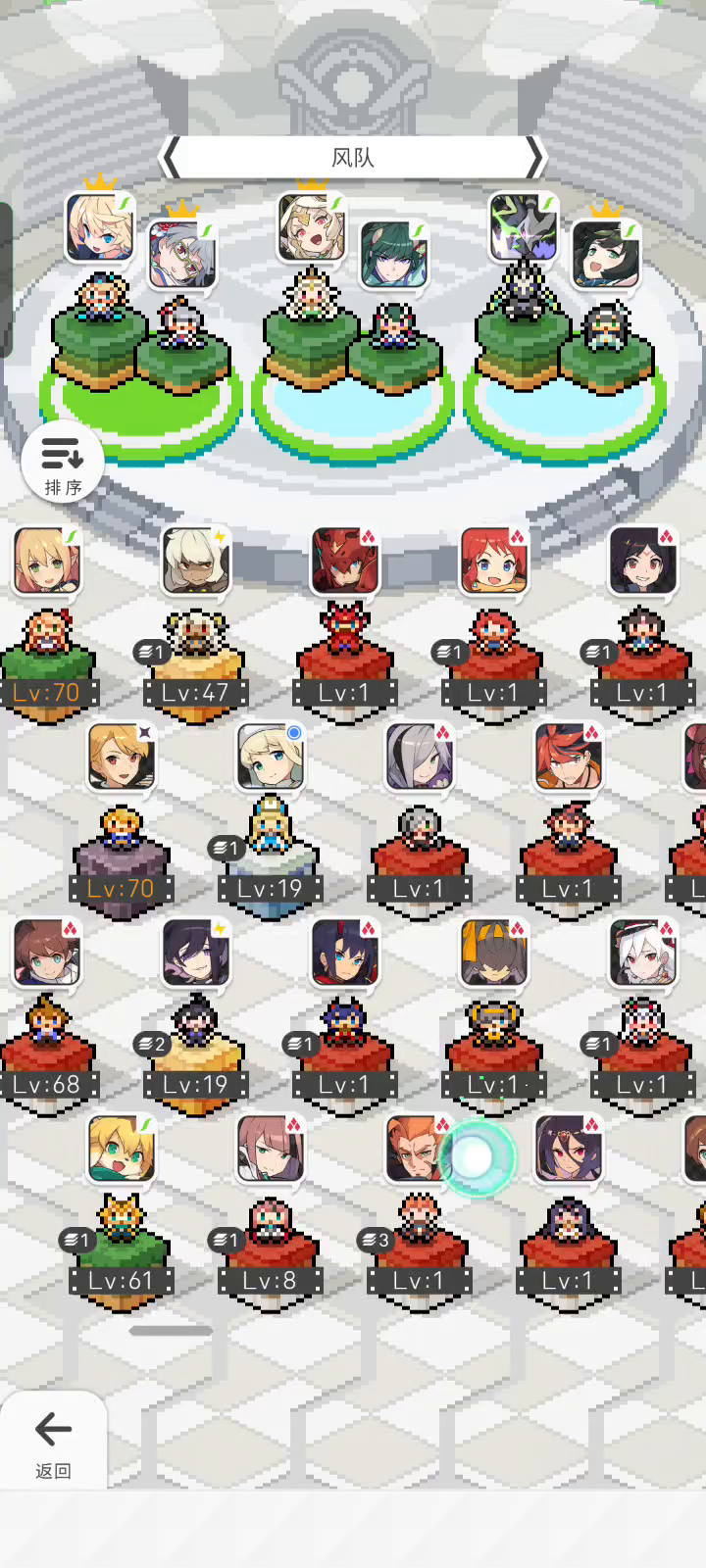
Task: Tap the 返回 back button
Action: (53, 1441)
